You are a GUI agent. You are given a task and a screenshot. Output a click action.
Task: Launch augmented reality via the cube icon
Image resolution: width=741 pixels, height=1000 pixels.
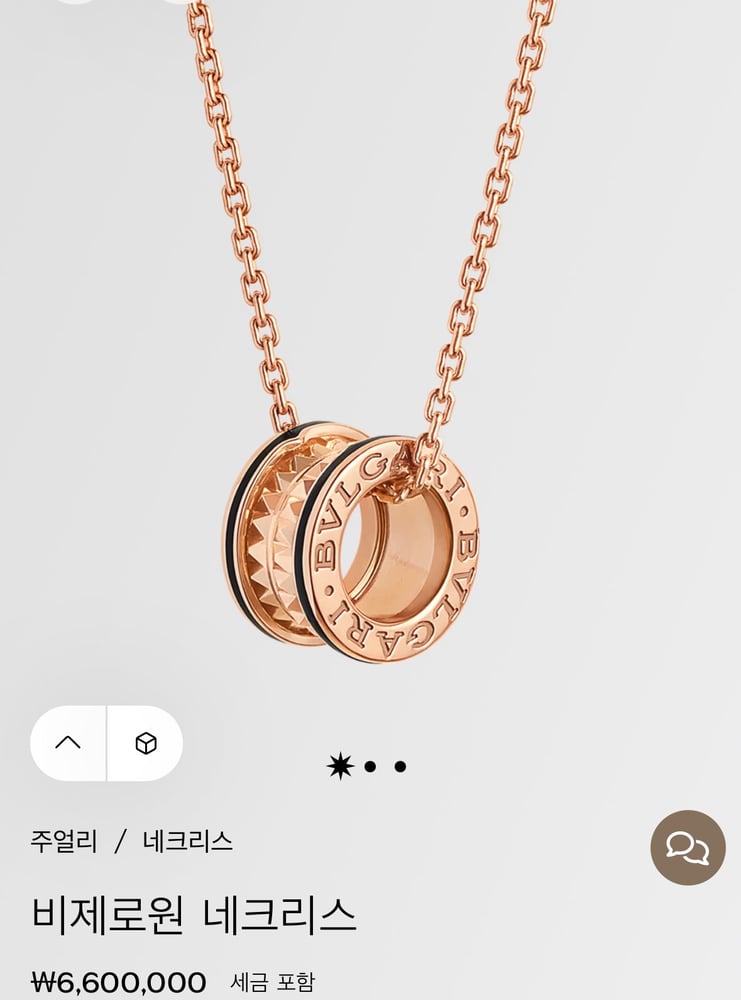tap(148, 744)
